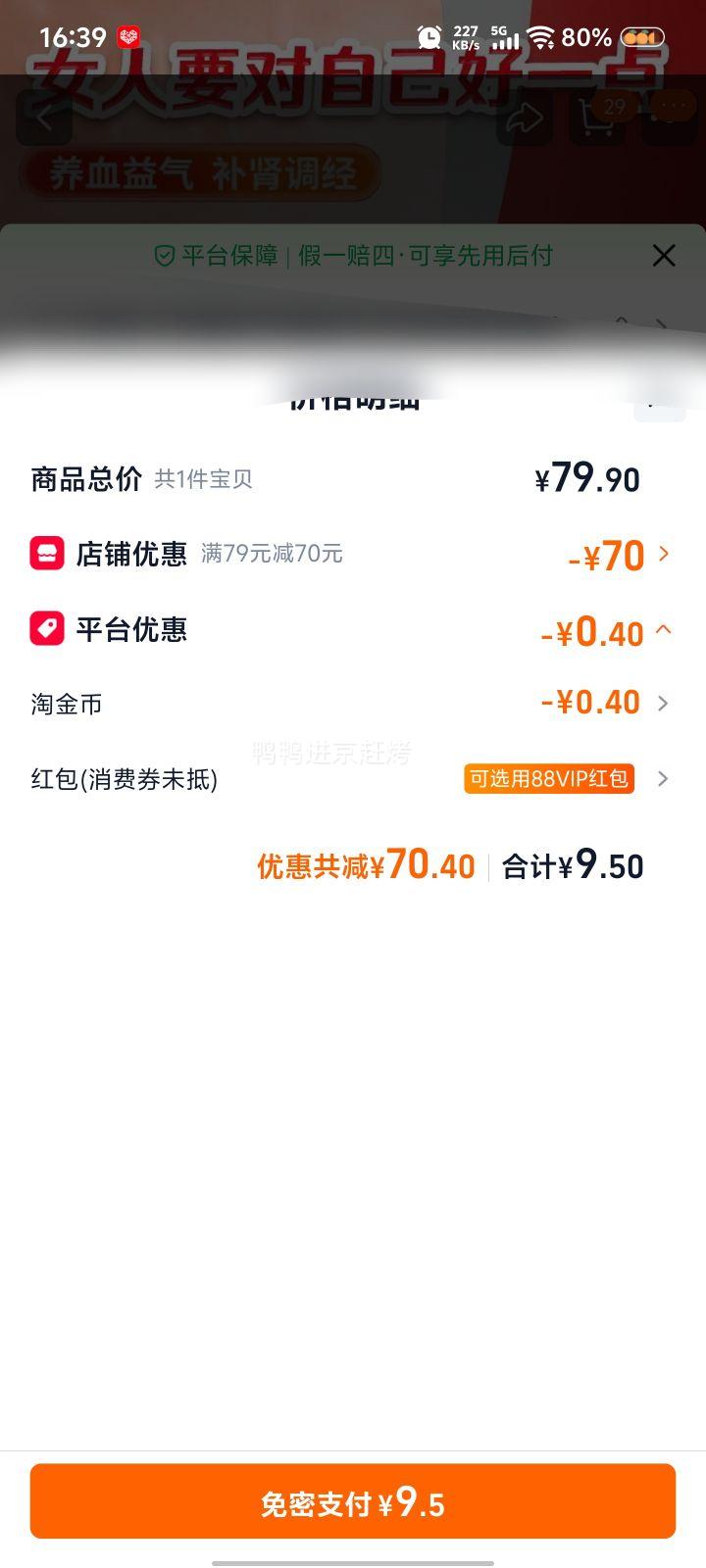Tap the 店铺优惠 red shop coupon icon
Image resolution: width=706 pixels, height=1568 pixels.
43,554
